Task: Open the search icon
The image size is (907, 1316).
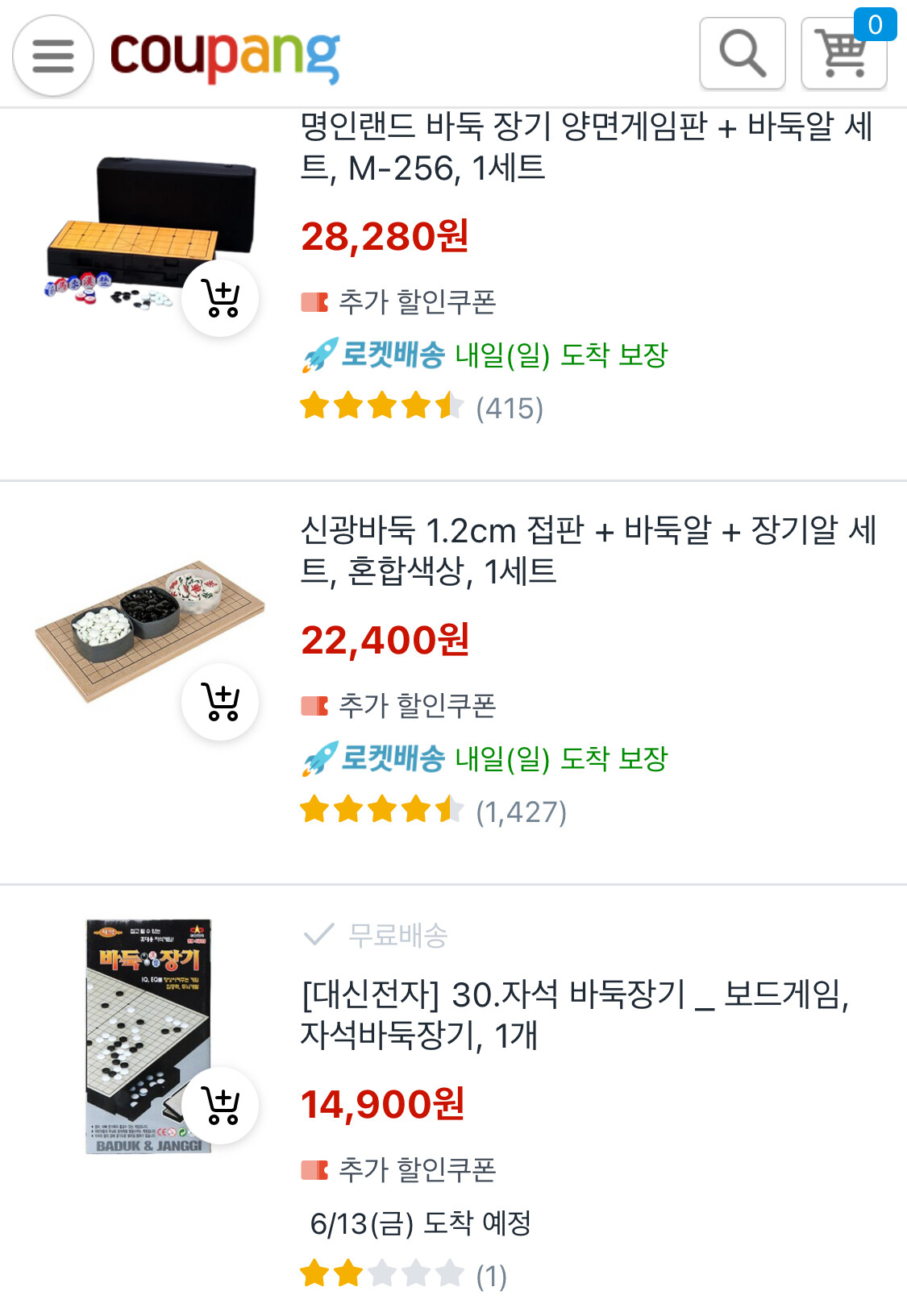Action: pyautogui.click(x=742, y=53)
